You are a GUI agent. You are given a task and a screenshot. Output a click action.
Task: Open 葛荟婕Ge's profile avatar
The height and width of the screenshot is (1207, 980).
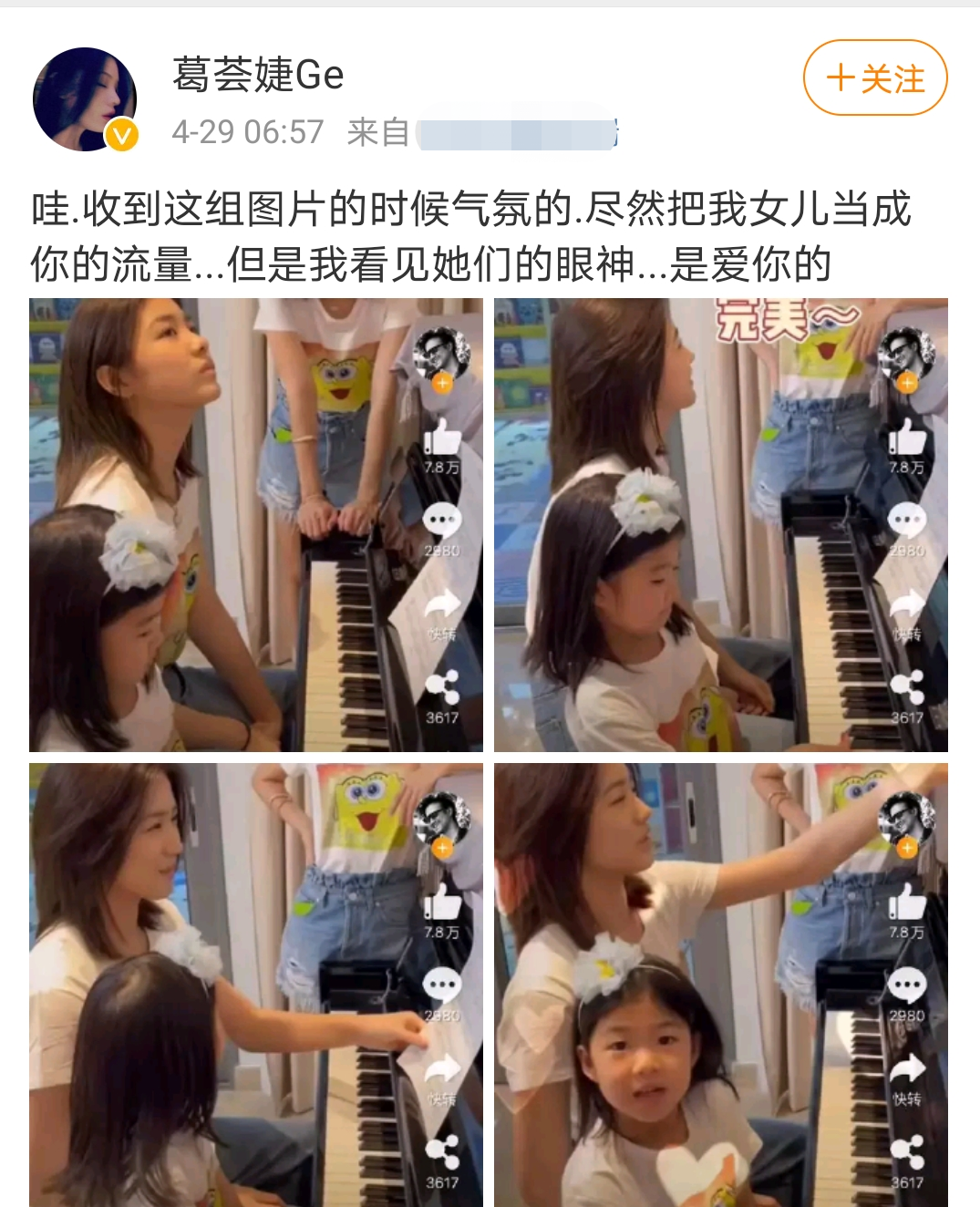[x=85, y=99]
